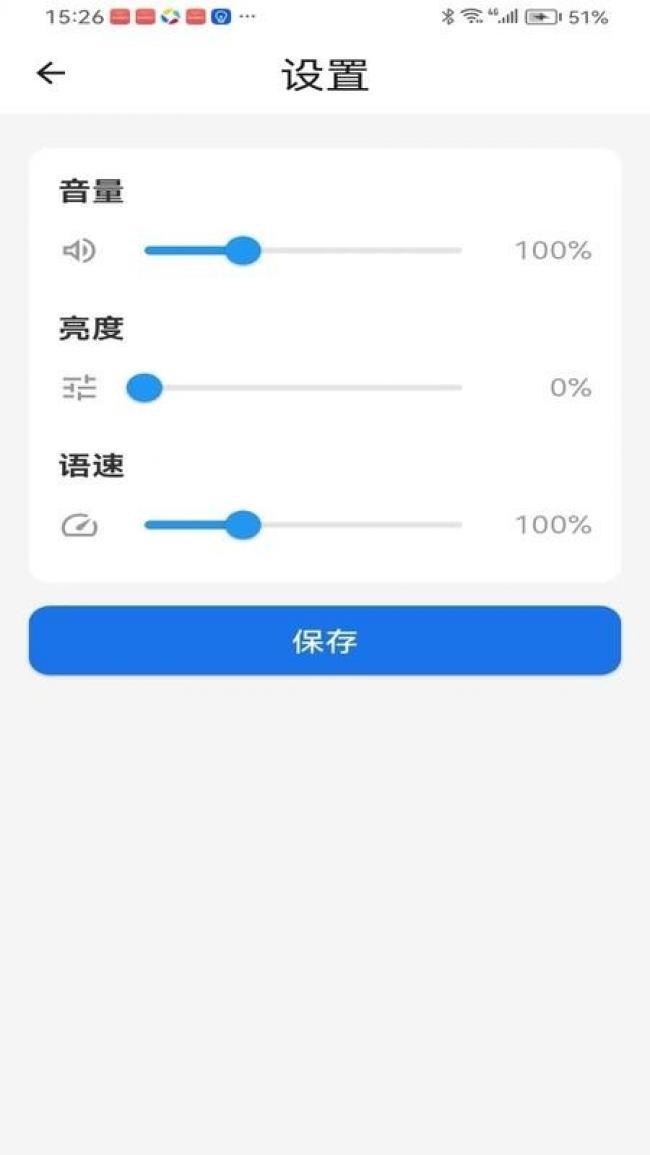Image resolution: width=650 pixels, height=1155 pixels.
Task: Save settings with the 保存 button
Action: 325,641
